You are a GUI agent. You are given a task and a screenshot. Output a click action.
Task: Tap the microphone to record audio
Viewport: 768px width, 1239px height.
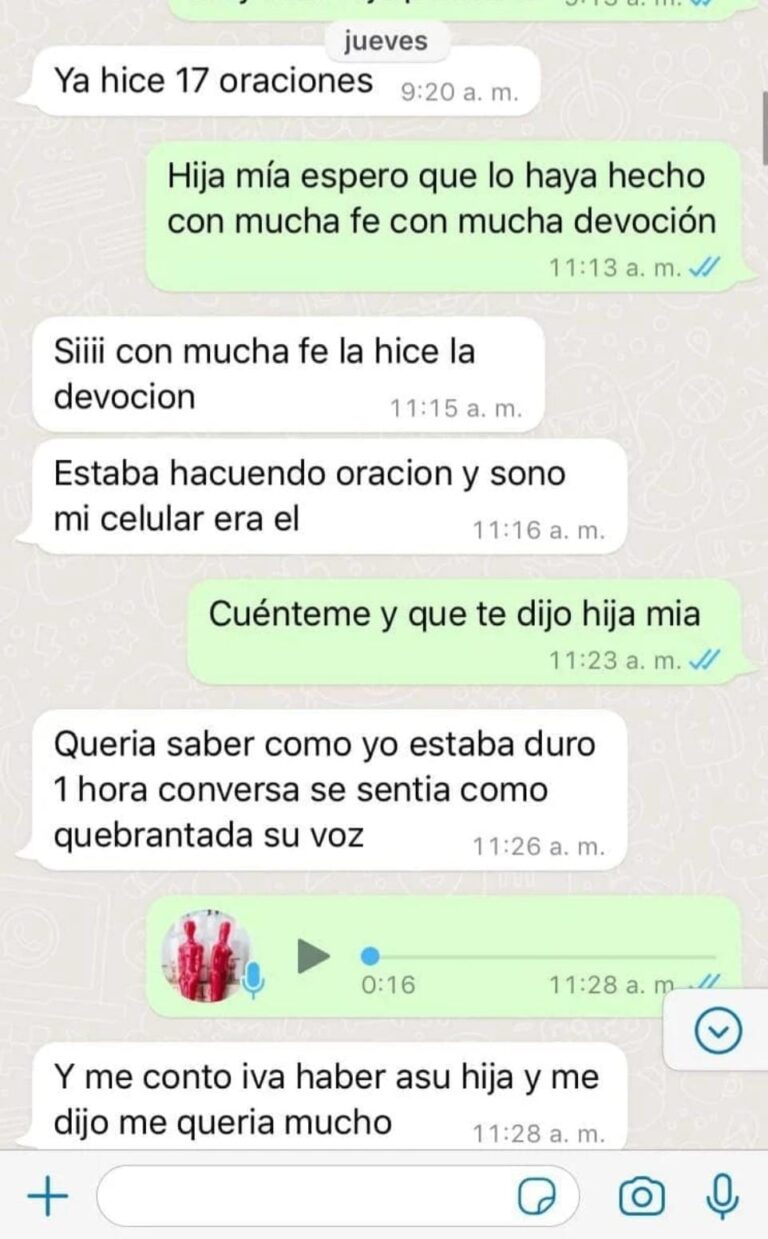[x=721, y=1196]
